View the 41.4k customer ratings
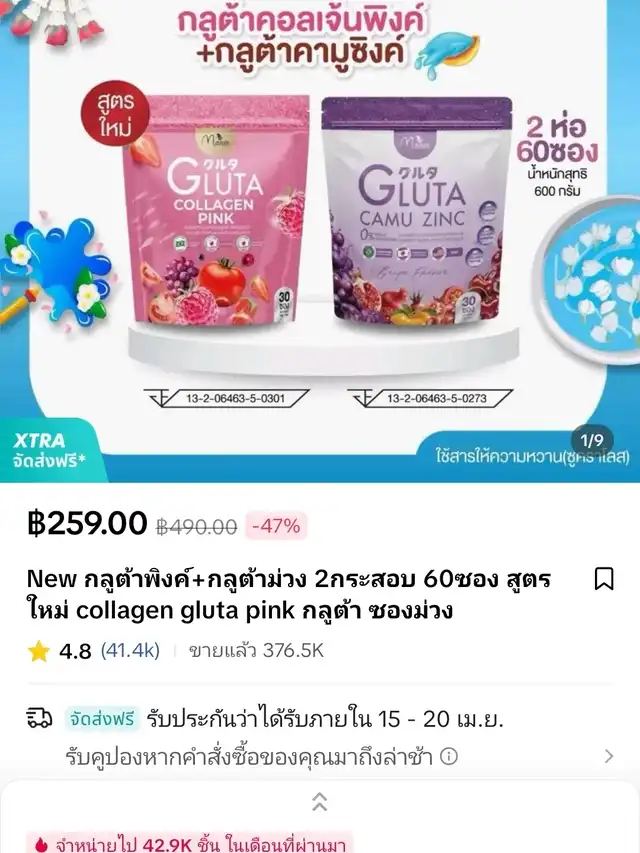The image size is (640, 853). (x=130, y=651)
